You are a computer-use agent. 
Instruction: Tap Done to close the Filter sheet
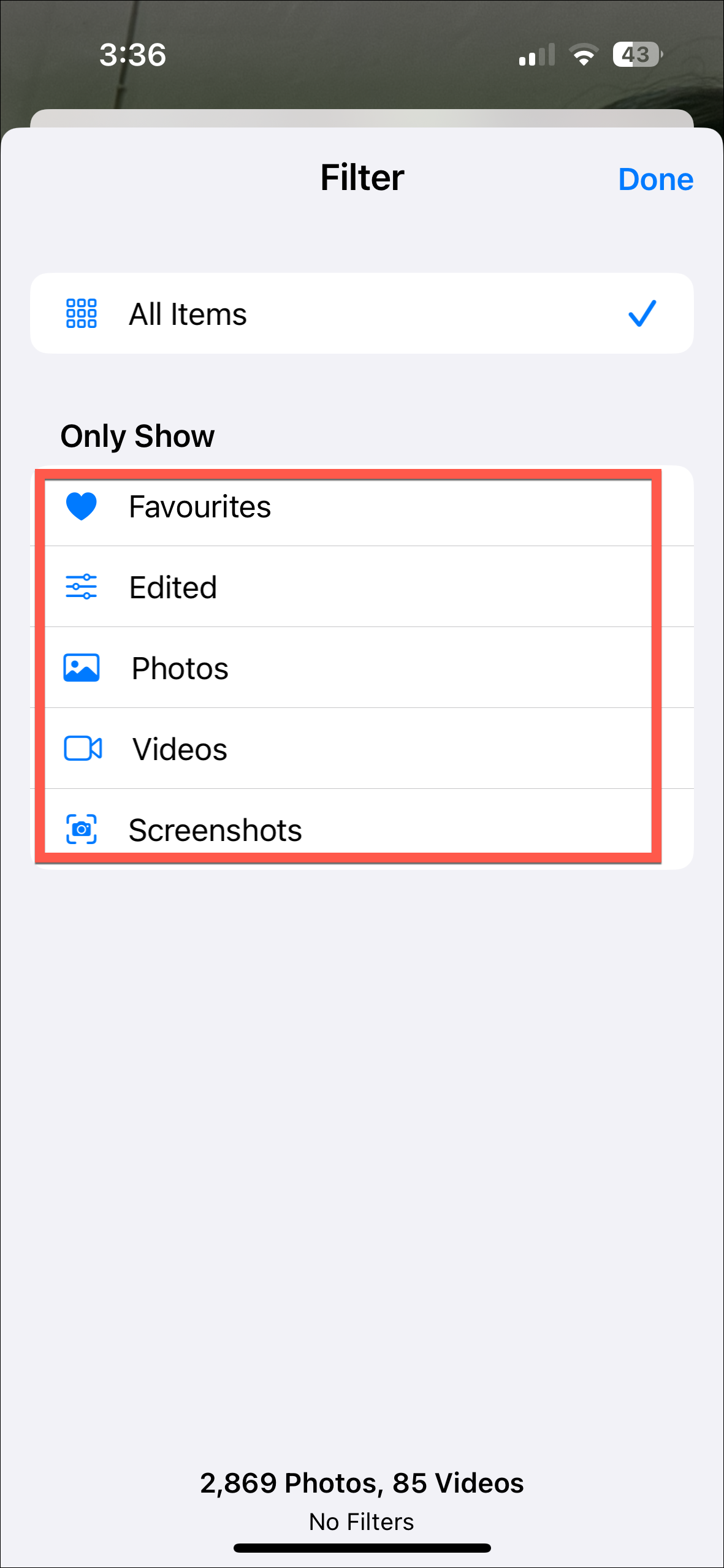point(655,179)
